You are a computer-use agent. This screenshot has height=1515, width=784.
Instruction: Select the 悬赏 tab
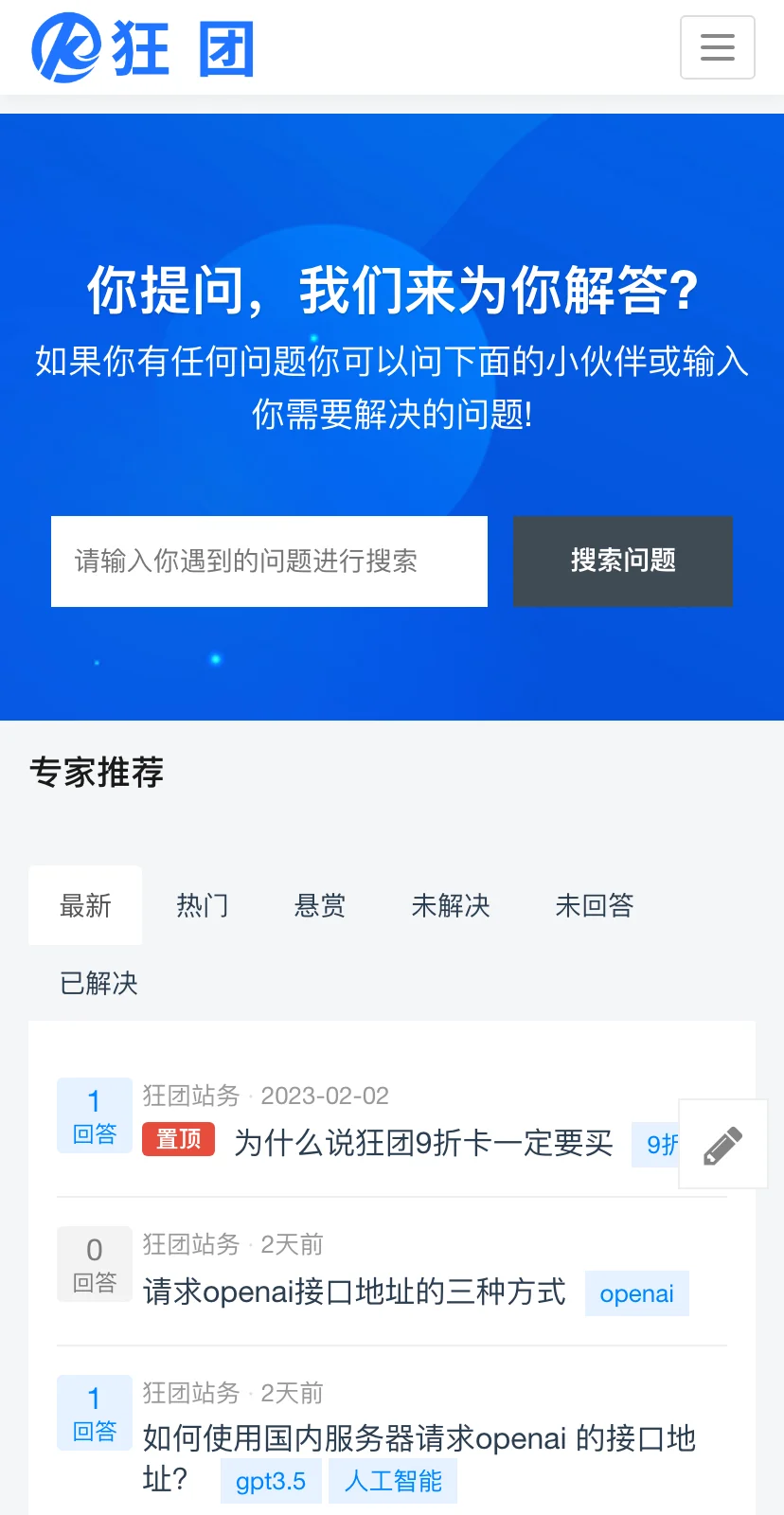pos(319,906)
